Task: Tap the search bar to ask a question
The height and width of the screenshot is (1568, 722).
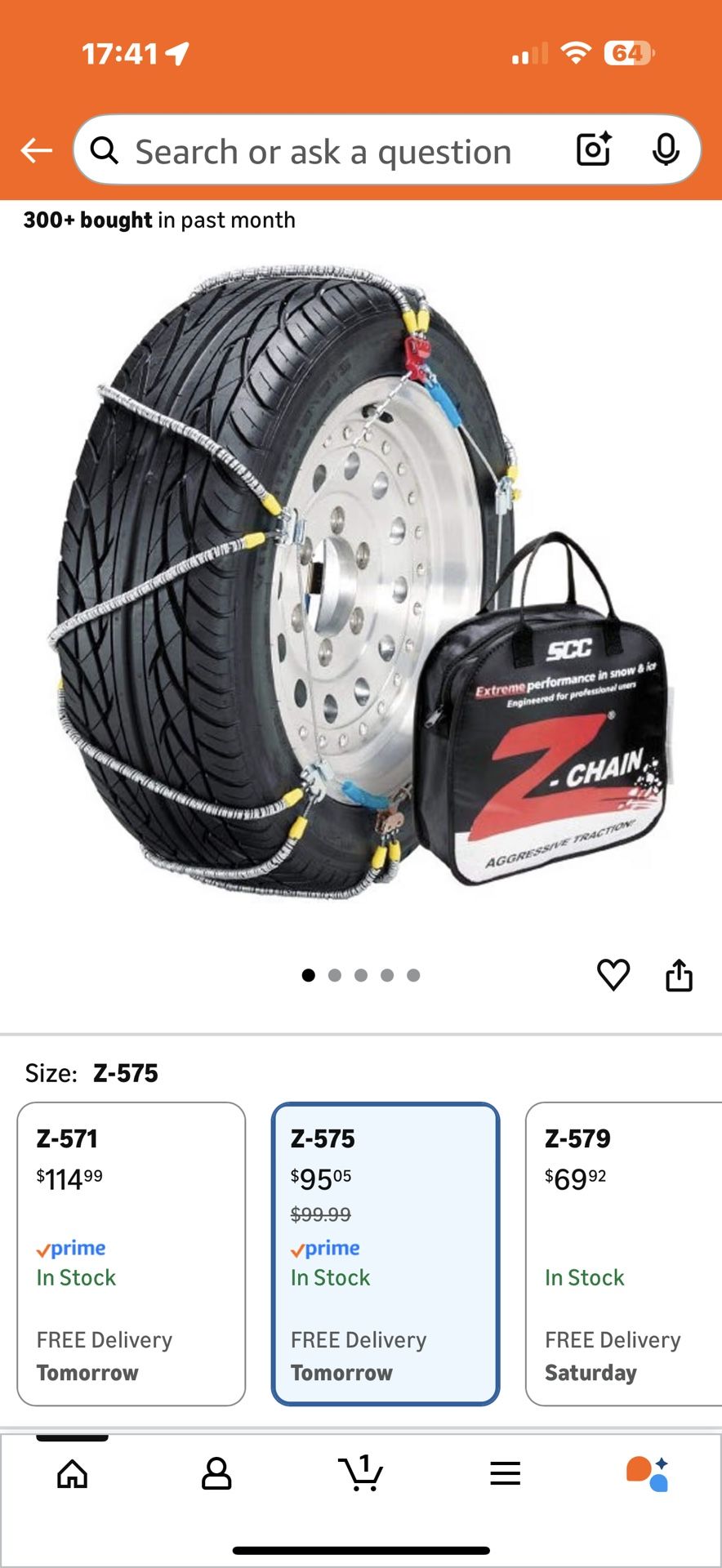Action: (327, 149)
